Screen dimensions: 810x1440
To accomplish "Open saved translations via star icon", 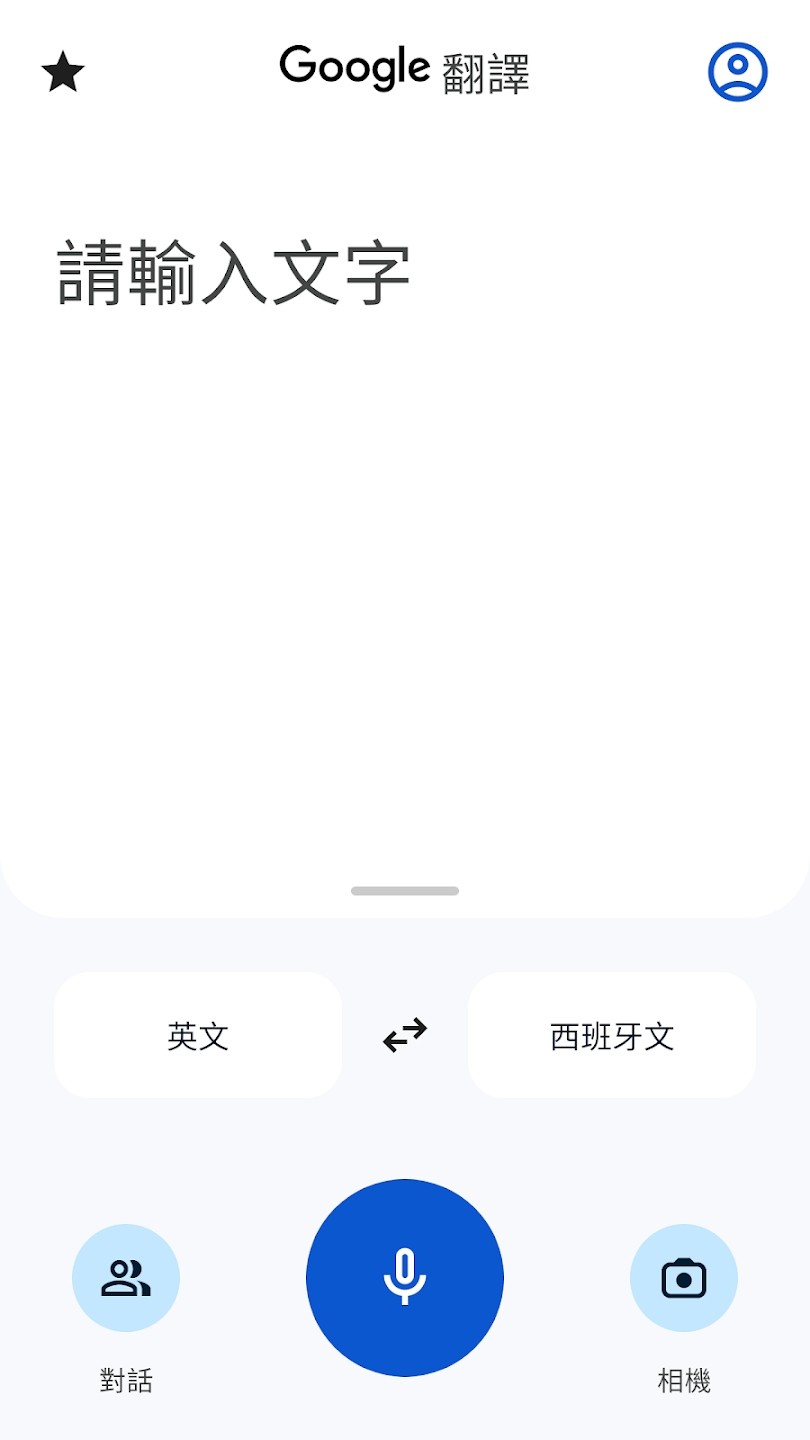I will 62,70.
